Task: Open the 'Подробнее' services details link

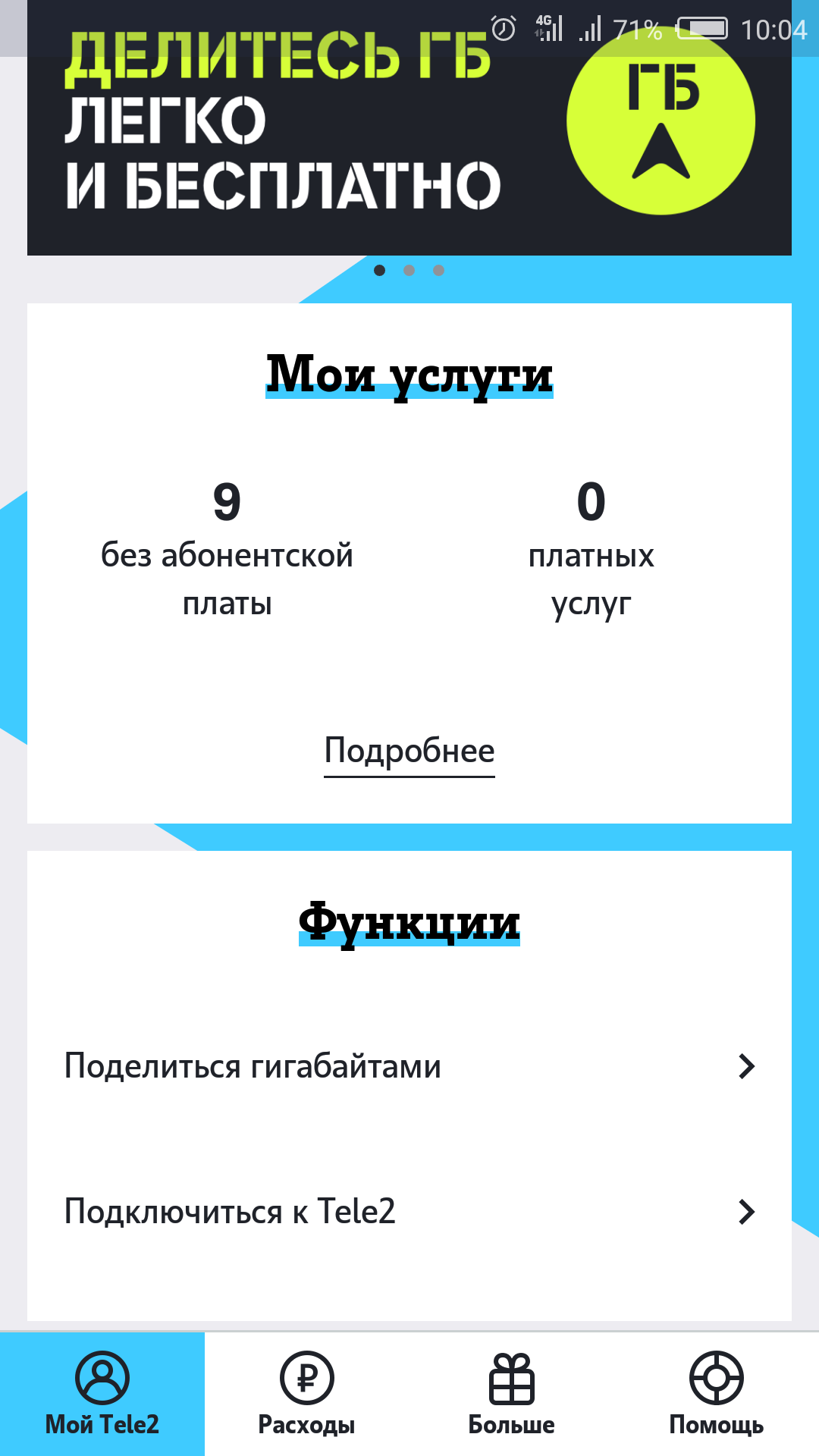Action: 409,752
